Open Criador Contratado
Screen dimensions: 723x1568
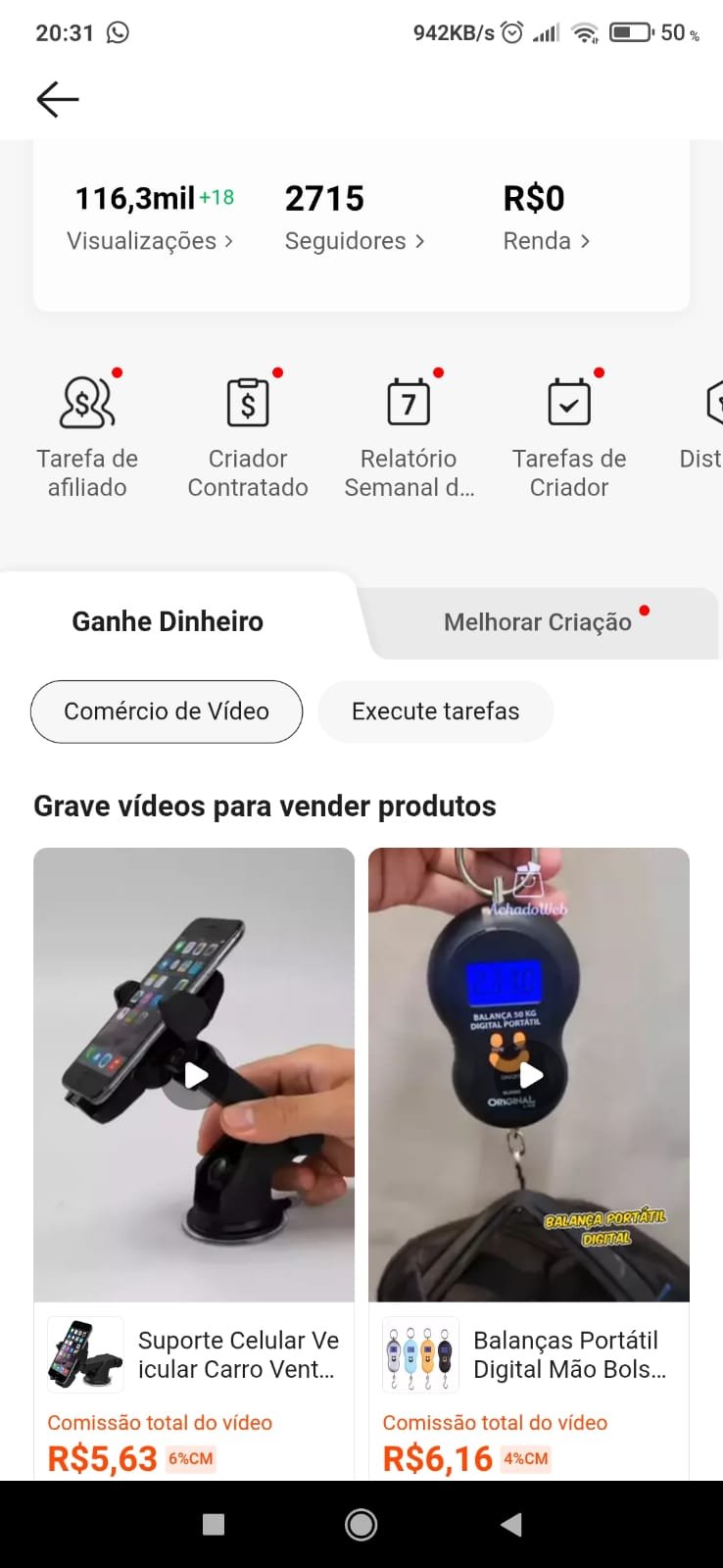248,431
